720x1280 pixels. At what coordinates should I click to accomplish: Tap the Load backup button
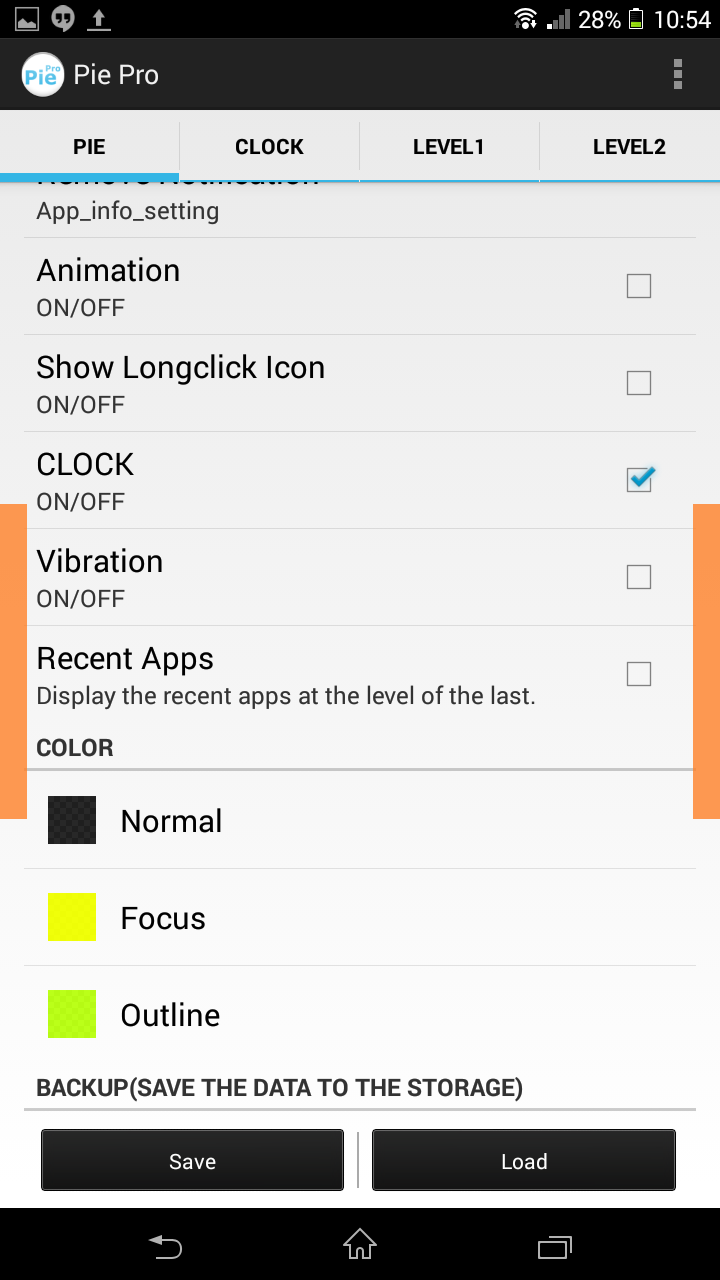click(524, 1160)
